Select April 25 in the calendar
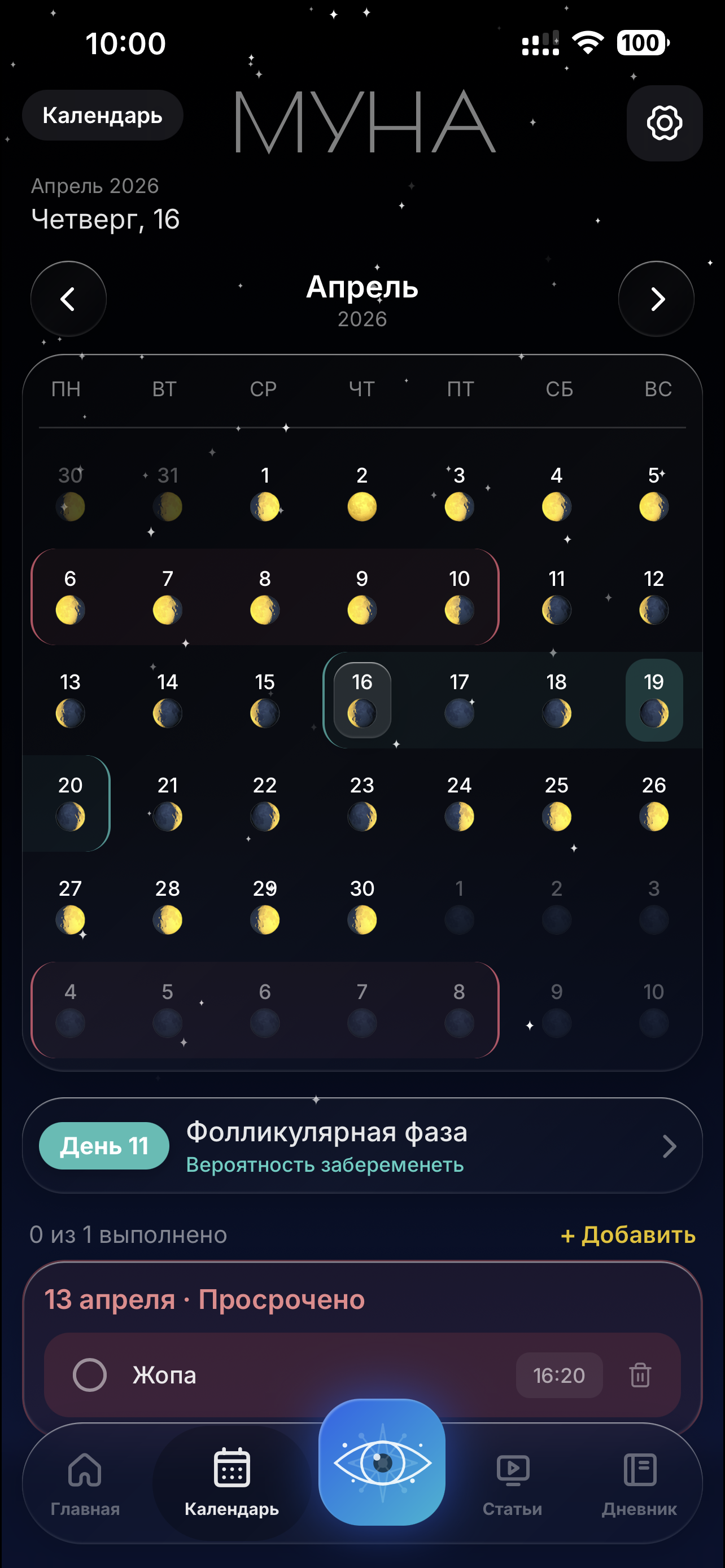 (x=556, y=802)
